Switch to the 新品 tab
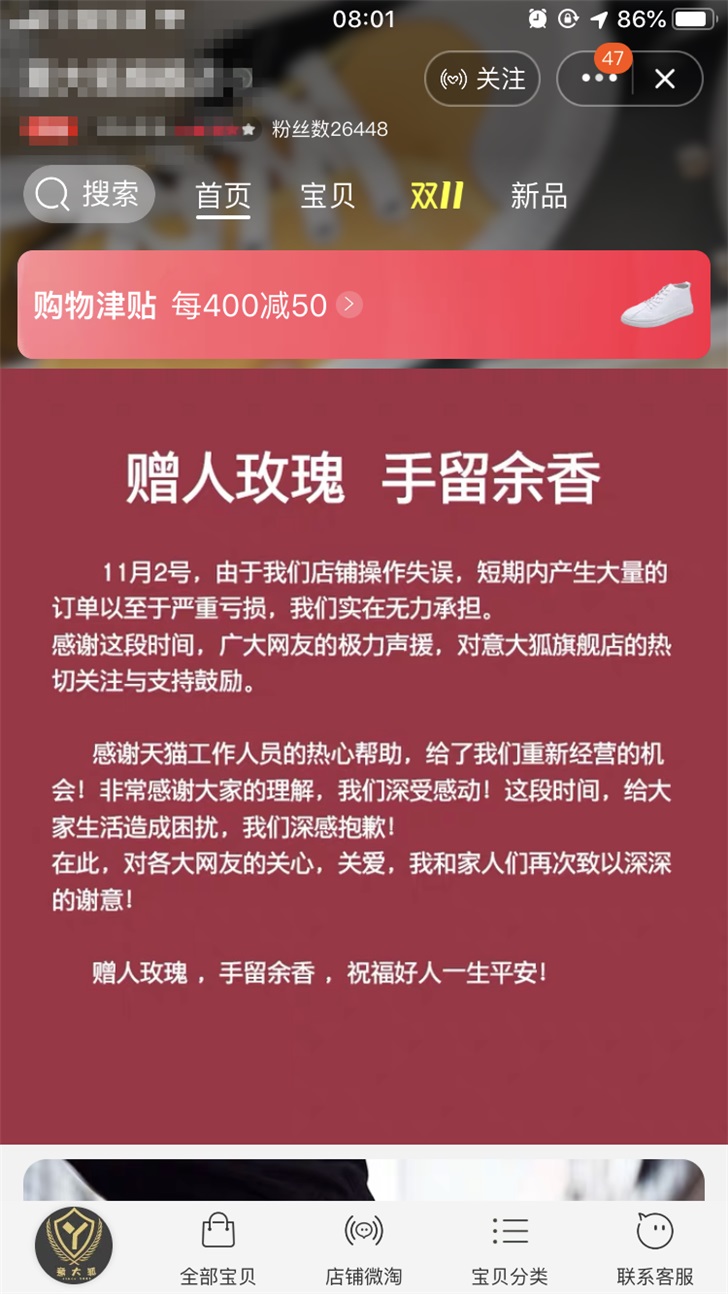The width and height of the screenshot is (728, 1294). coord(538,195)
